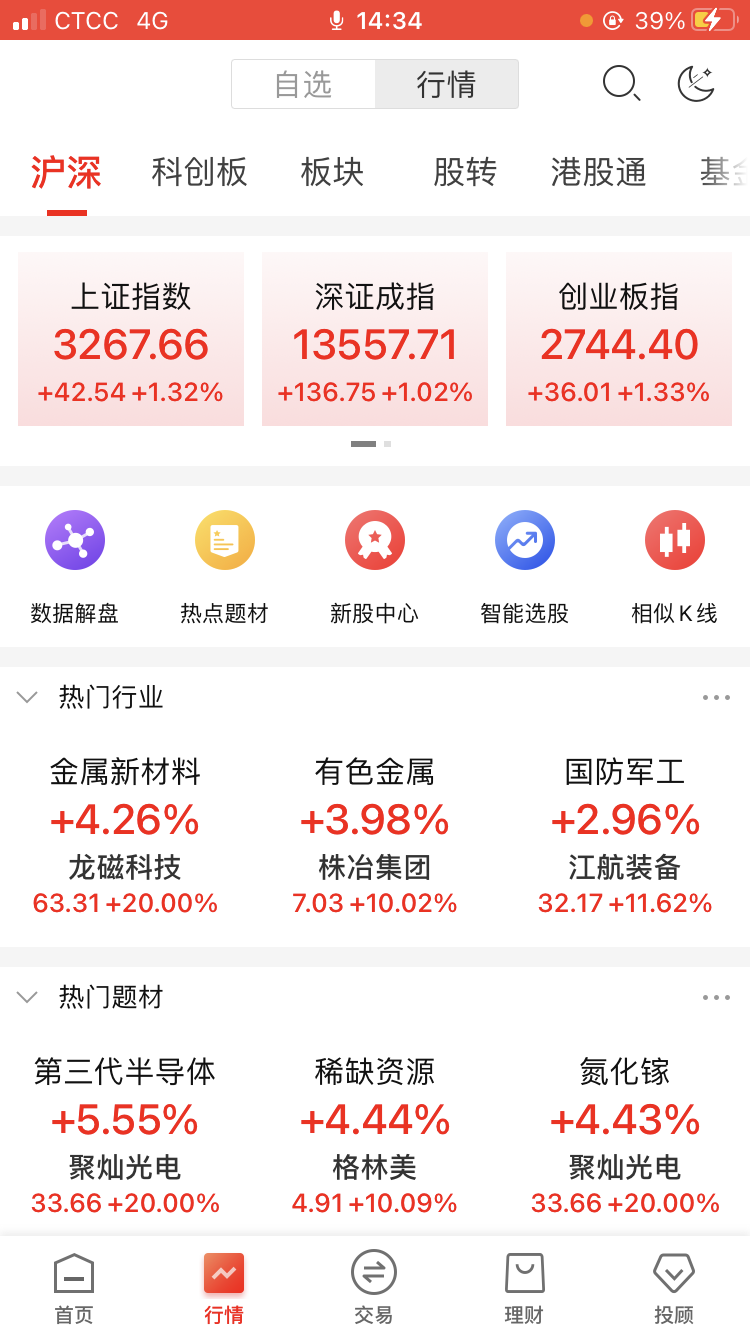This screenshot has height=1334, width=750.
Task: Open more options for 热门行业
Action: pos(716,697)
